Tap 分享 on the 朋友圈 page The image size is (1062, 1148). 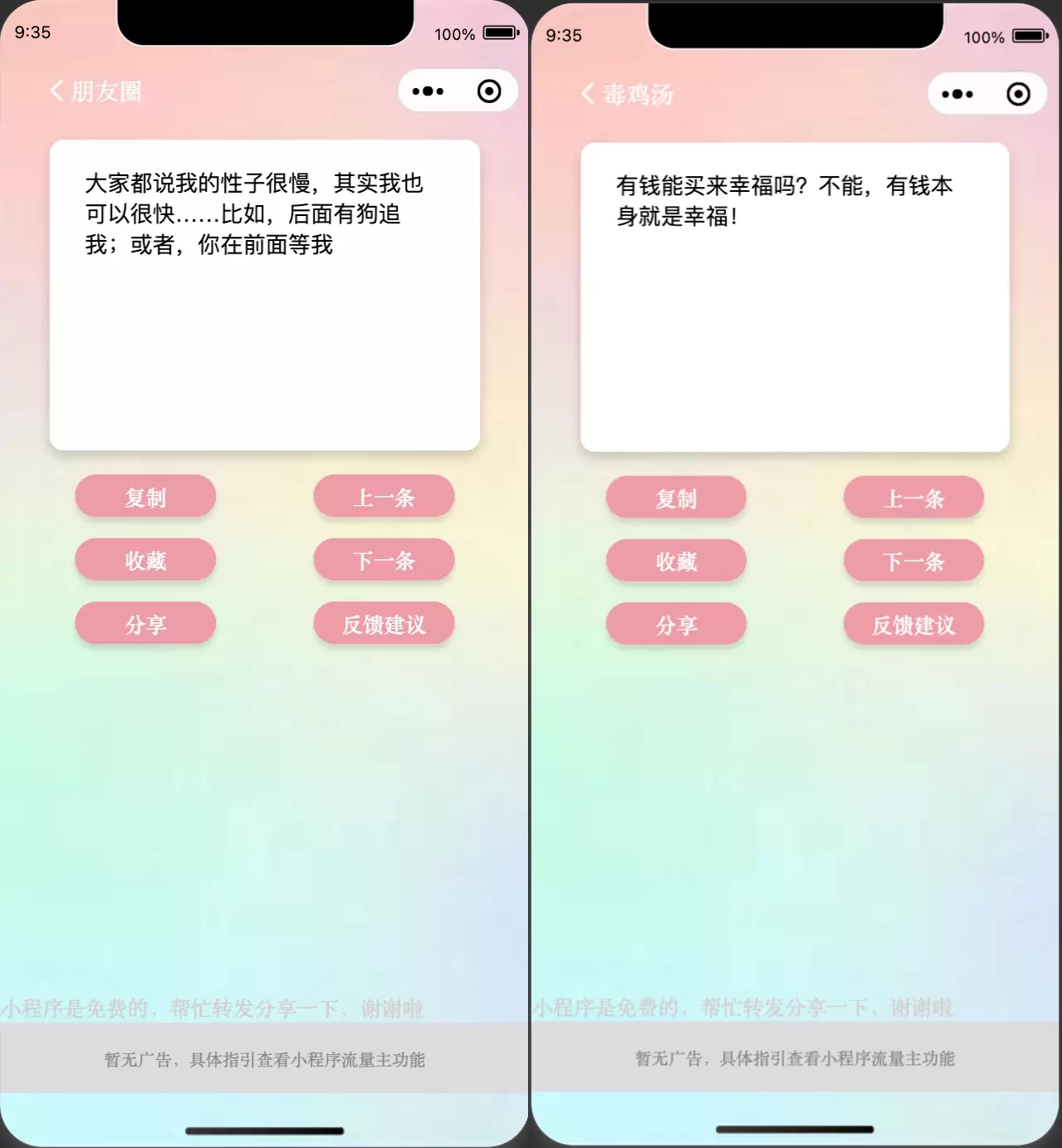(x=145, y=624)
